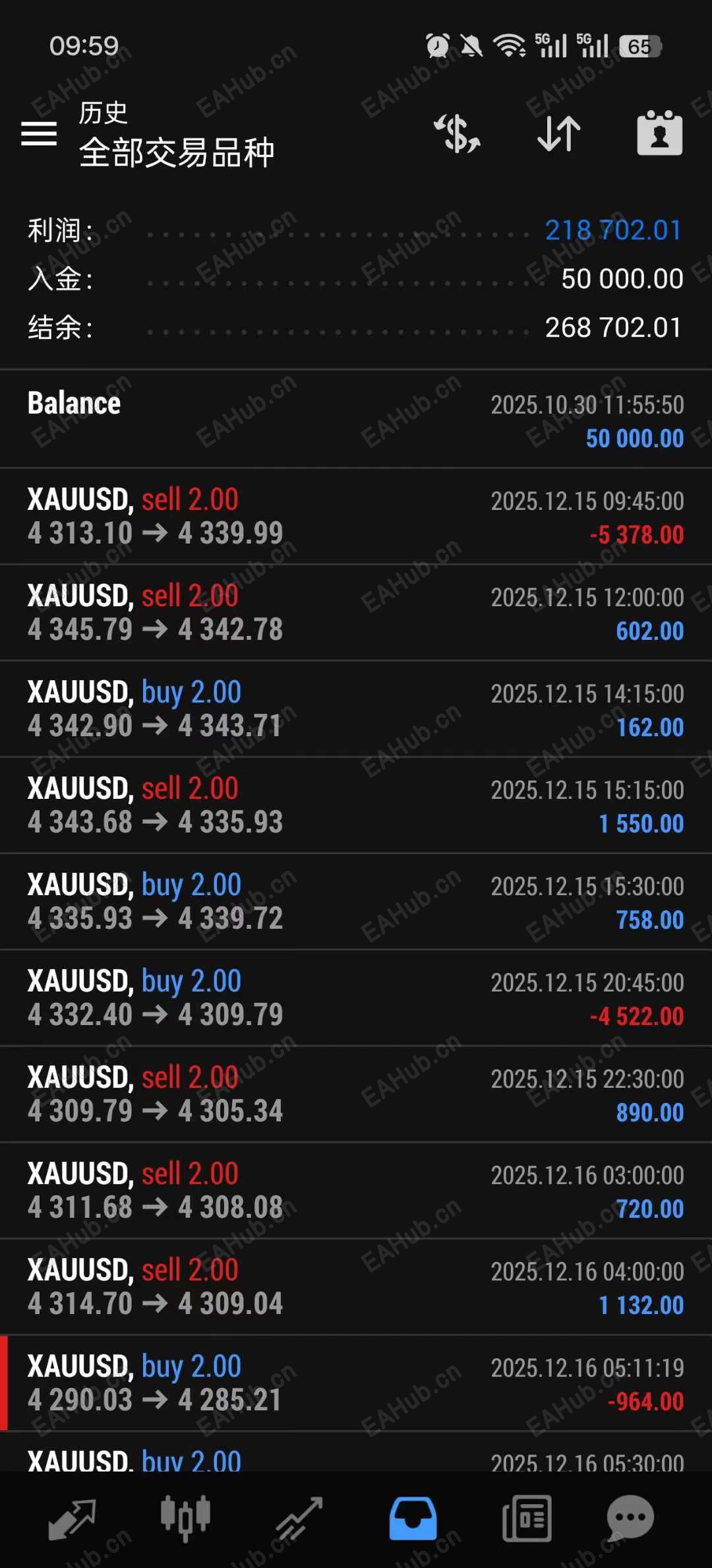Switch to the trade tab

[299, 1517]
